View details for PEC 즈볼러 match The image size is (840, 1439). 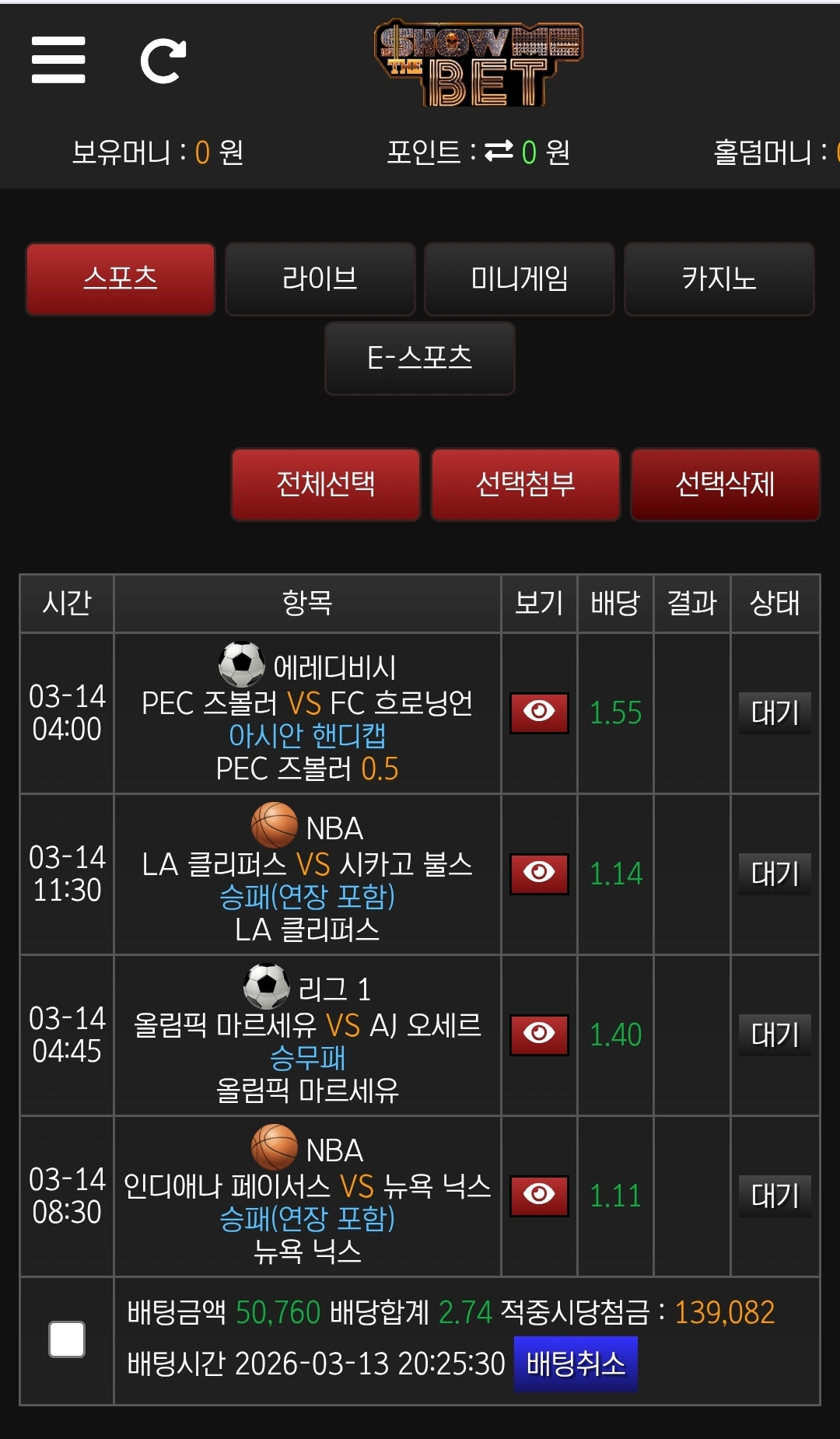(539, 712)
